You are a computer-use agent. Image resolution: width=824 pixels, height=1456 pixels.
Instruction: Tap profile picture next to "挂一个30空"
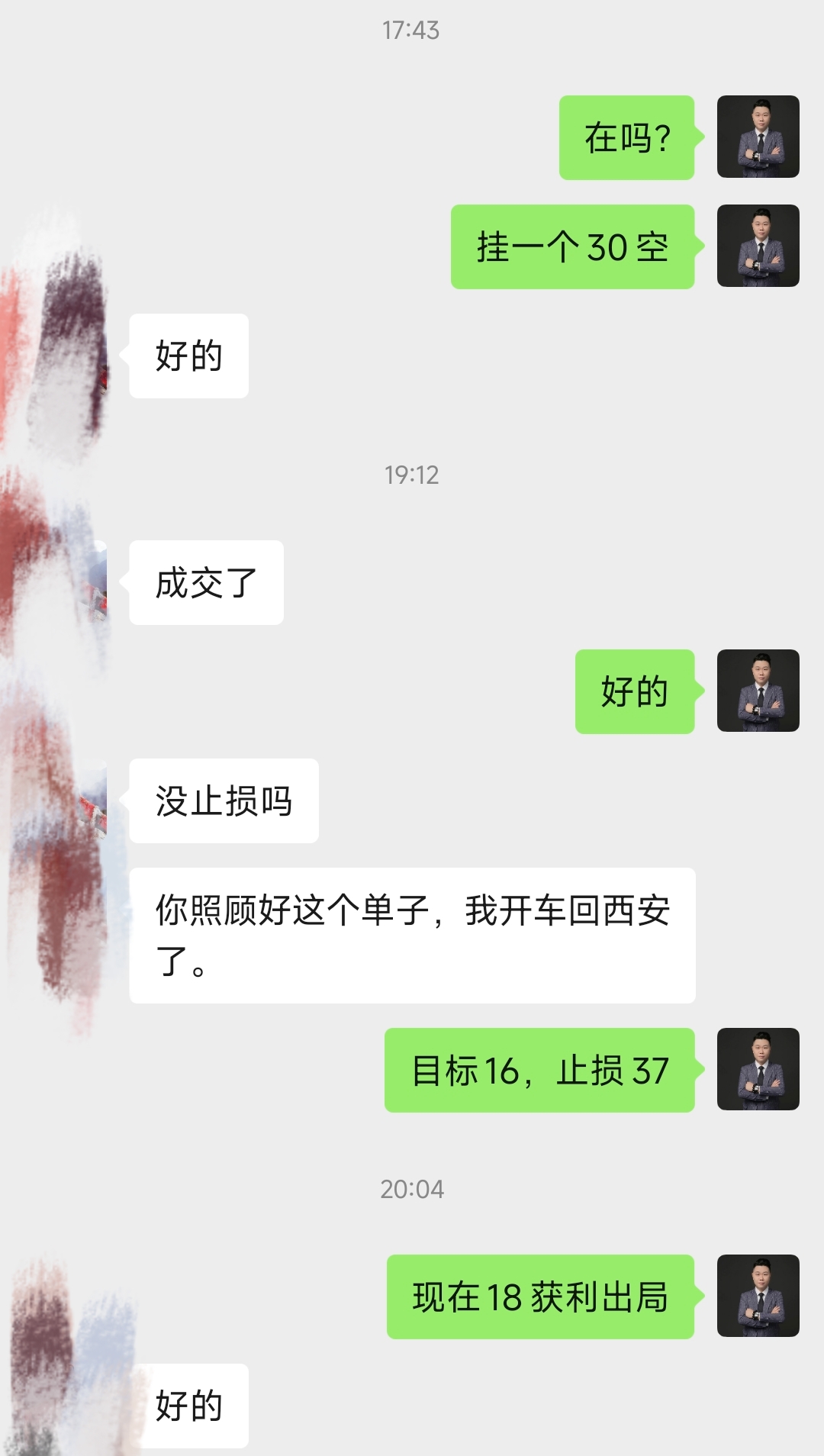point(758,246)
